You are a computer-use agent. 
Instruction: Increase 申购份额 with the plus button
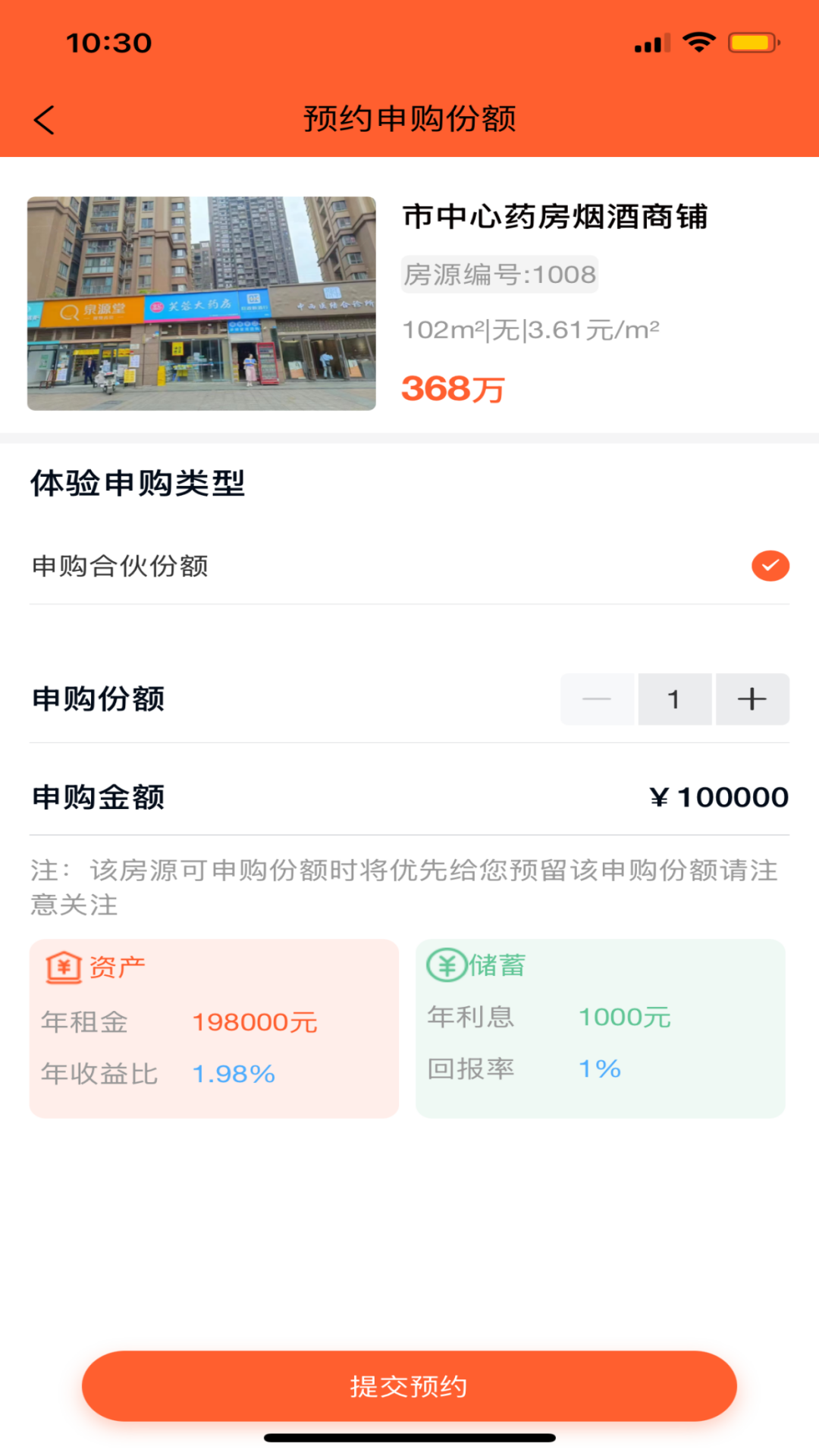coord(752,699)
